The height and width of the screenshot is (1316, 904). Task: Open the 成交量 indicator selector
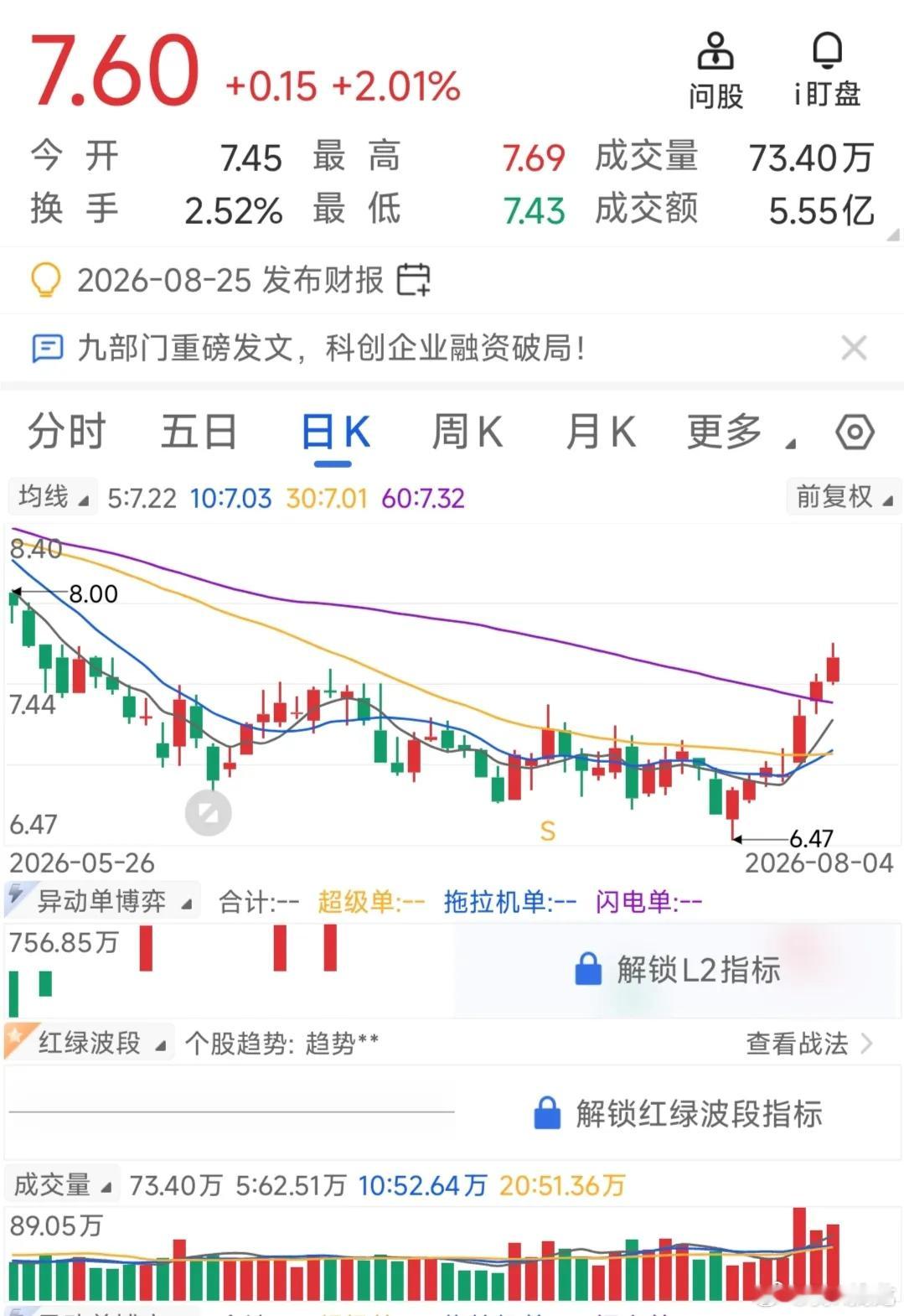coord(63,1184)
